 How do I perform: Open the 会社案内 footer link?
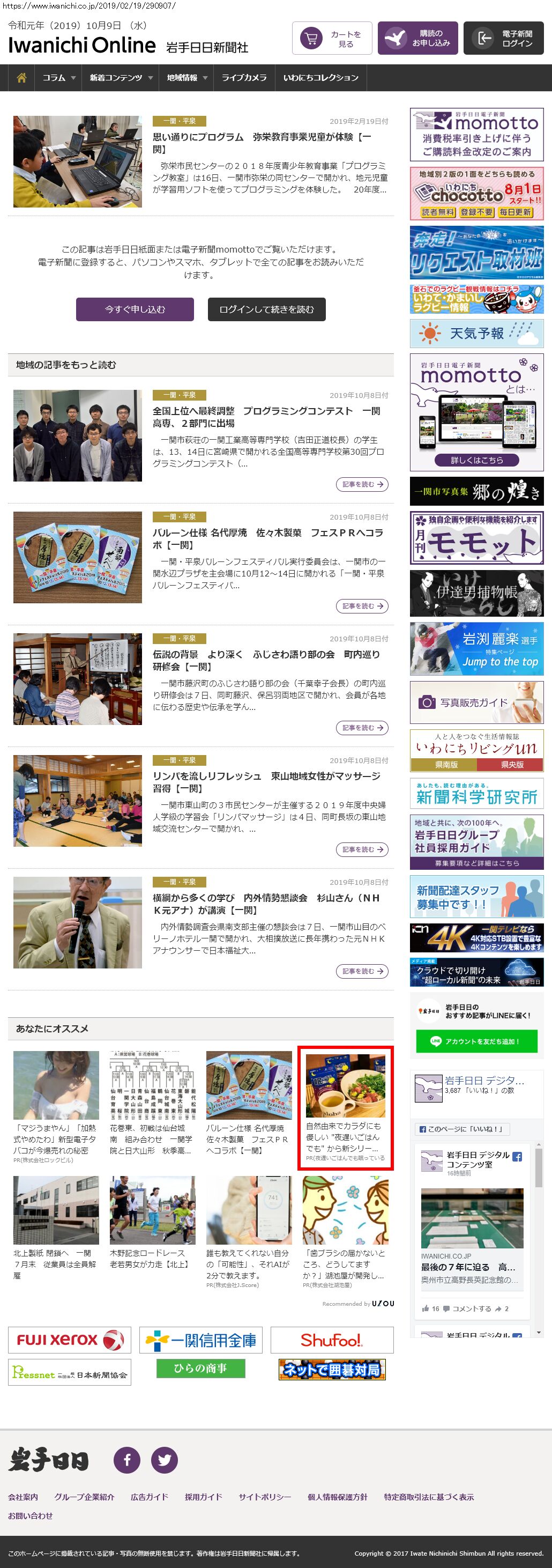pos(23,1497)
